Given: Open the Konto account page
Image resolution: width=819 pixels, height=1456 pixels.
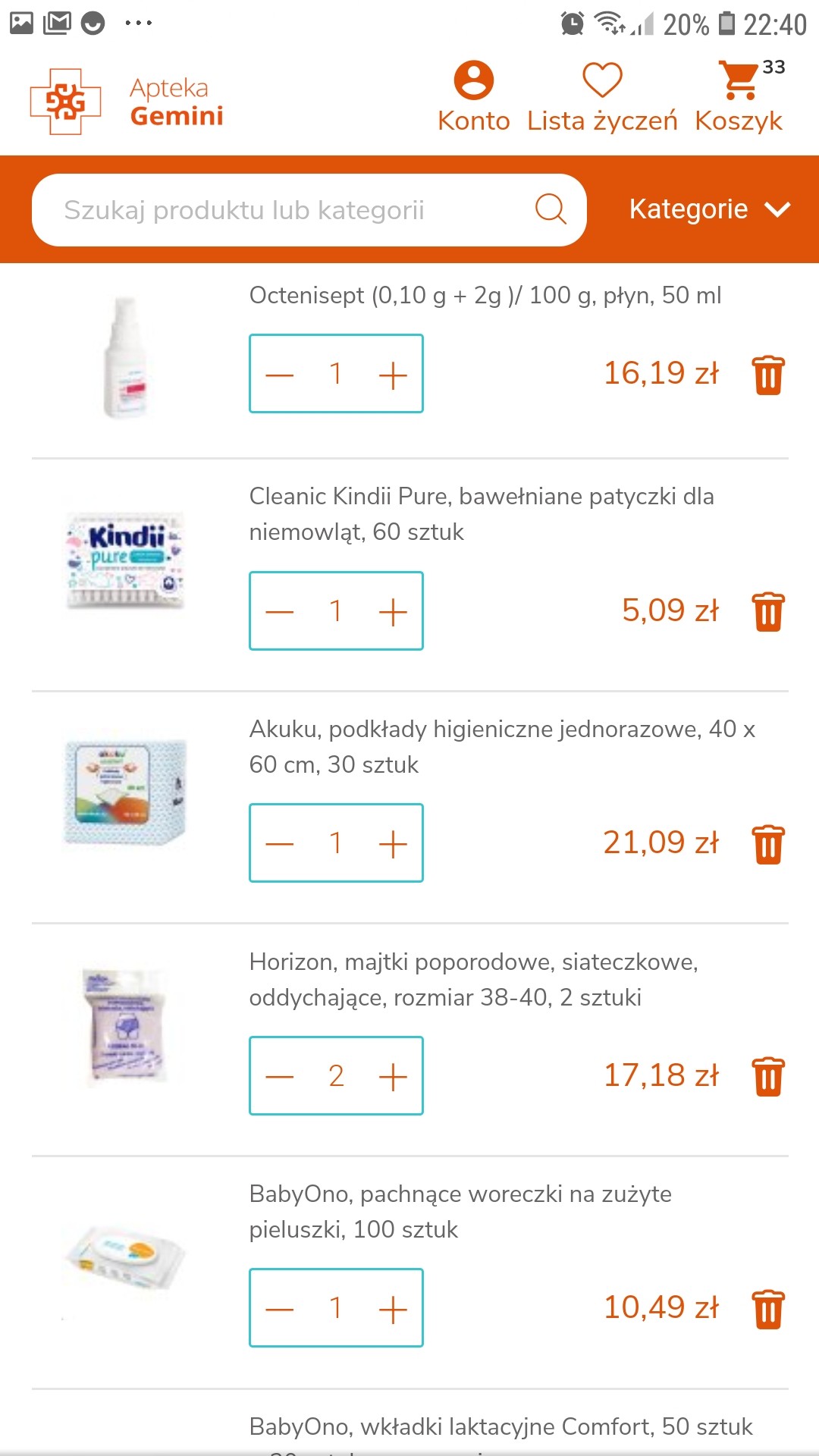Looking at the screenshot, I should (x=473, y=97).
